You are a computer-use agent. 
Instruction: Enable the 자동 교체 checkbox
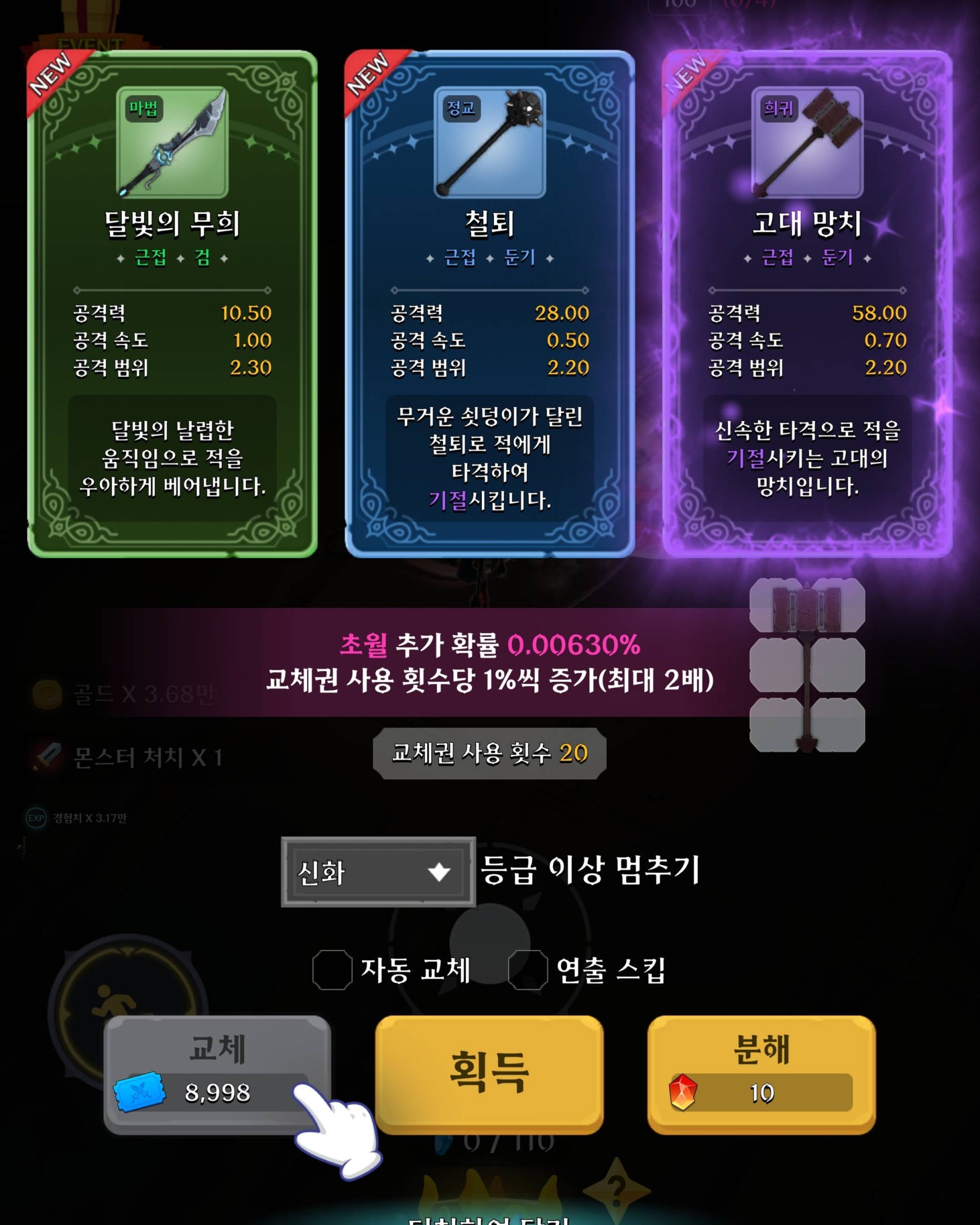(x=332, y=970)
